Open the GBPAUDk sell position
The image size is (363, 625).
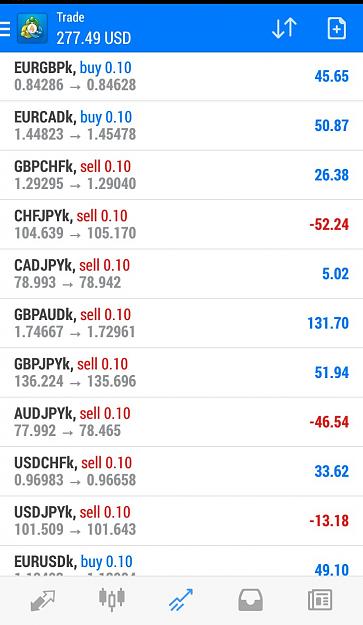coord(181,323)
